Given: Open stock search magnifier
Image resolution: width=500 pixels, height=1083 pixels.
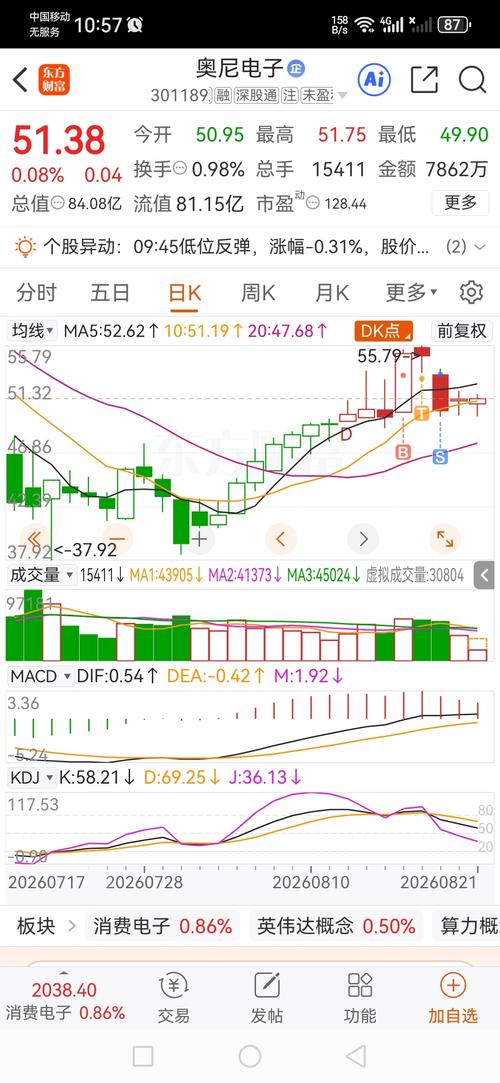Looking at the screenshot, I should click(472, 80).
